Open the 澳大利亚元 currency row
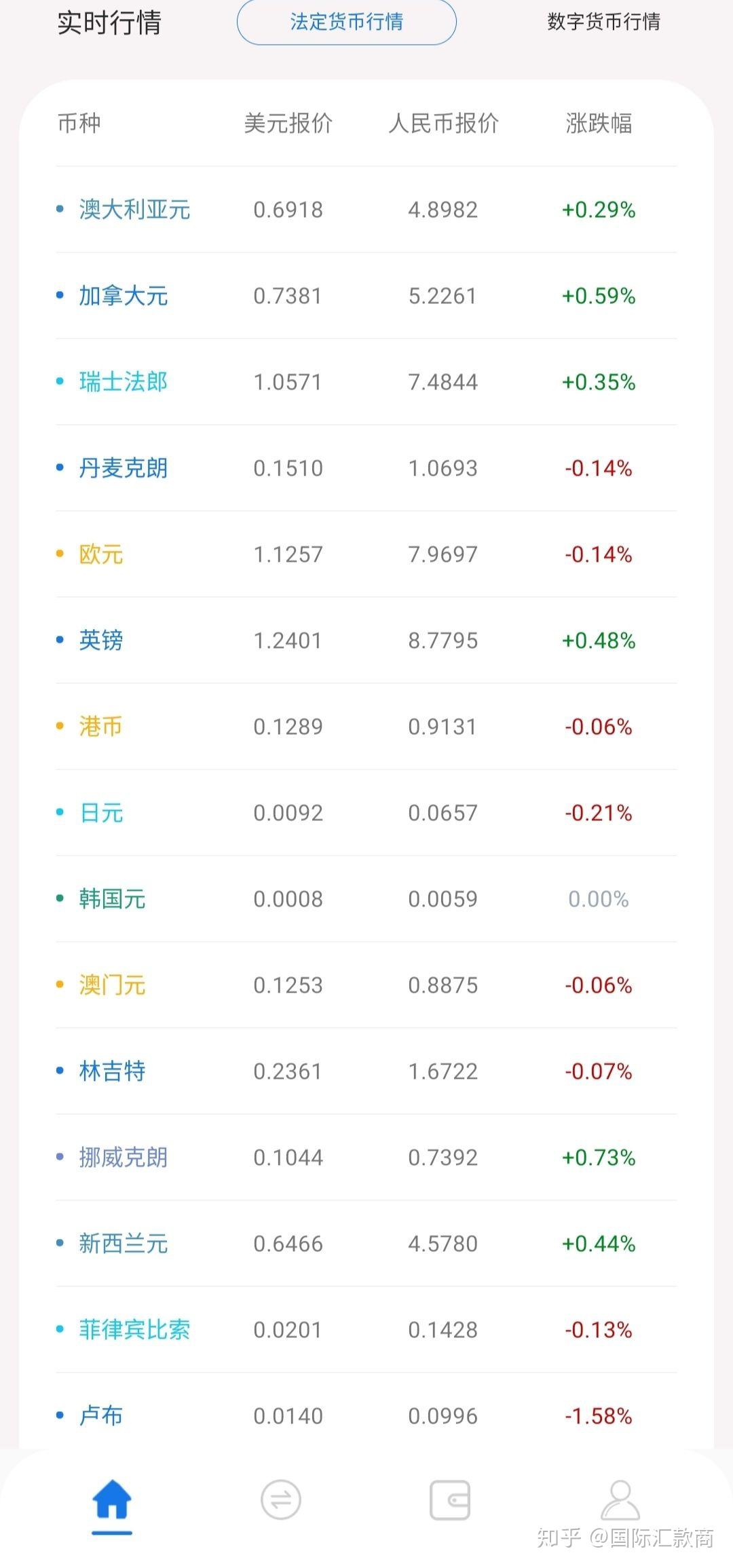Screen dimensions: 733x1568 click(x=133, y=210)
